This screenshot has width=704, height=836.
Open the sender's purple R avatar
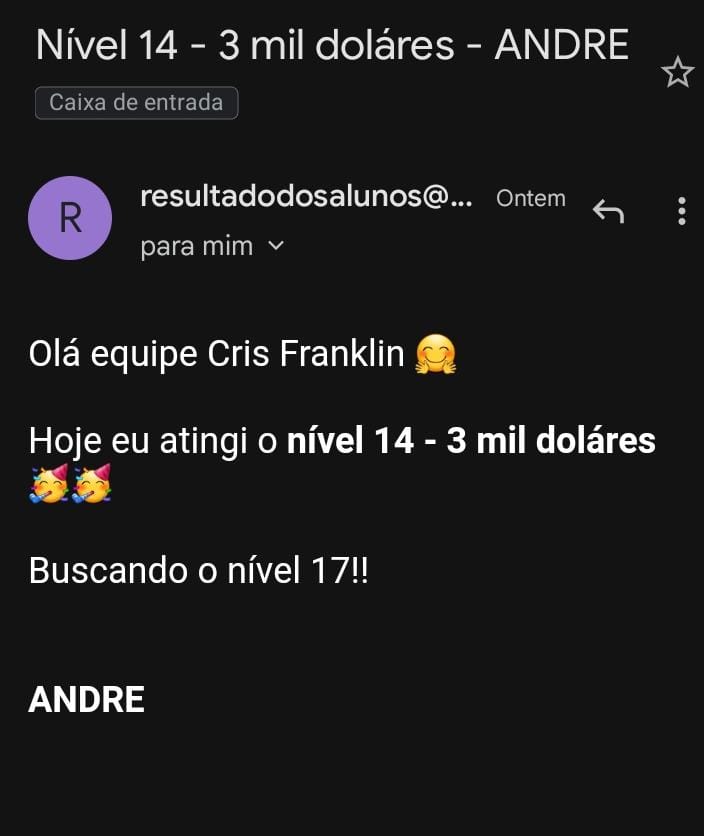tap(70, 218)
